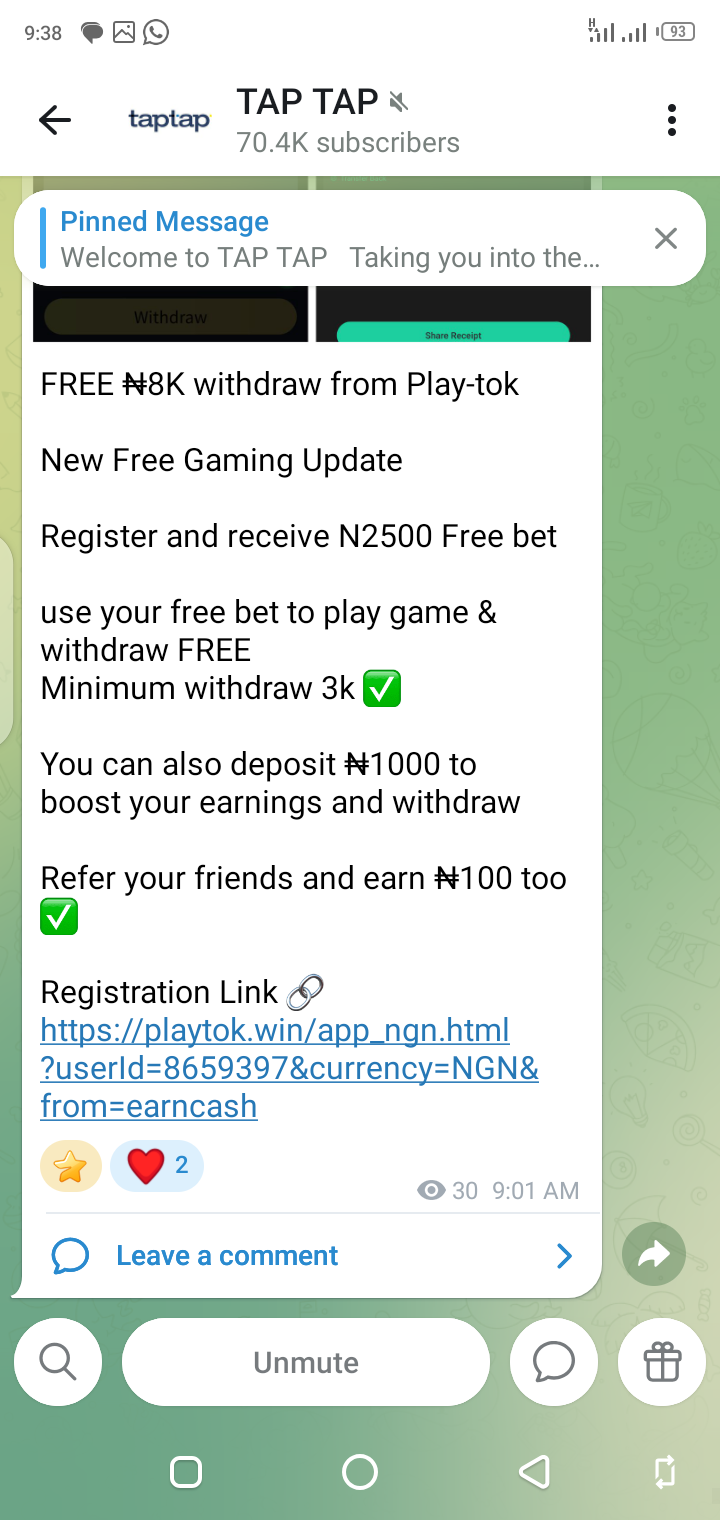Search within the channel
Viewport: 720px width, 1520px height.
(58, 1362)
